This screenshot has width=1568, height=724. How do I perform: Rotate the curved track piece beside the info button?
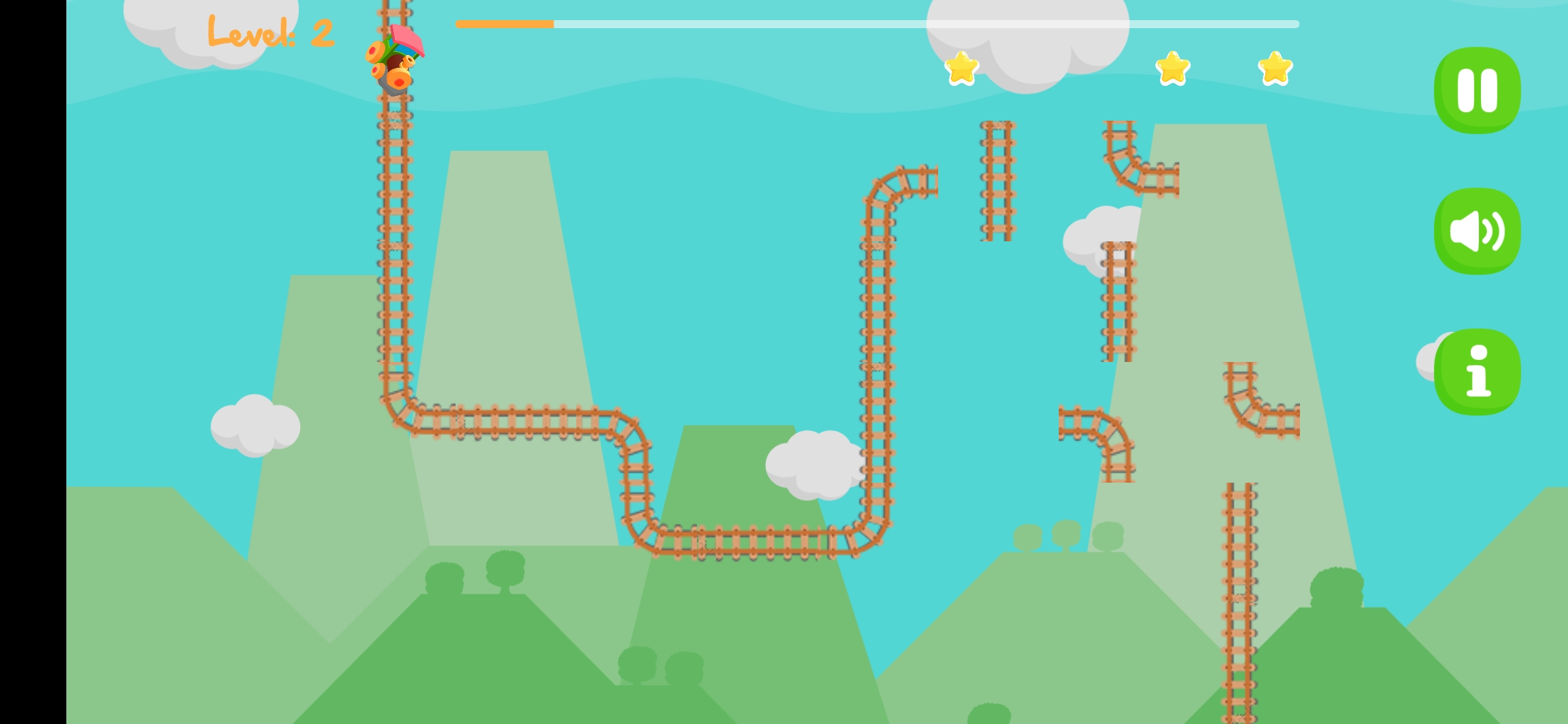[x=1260, y=402]
